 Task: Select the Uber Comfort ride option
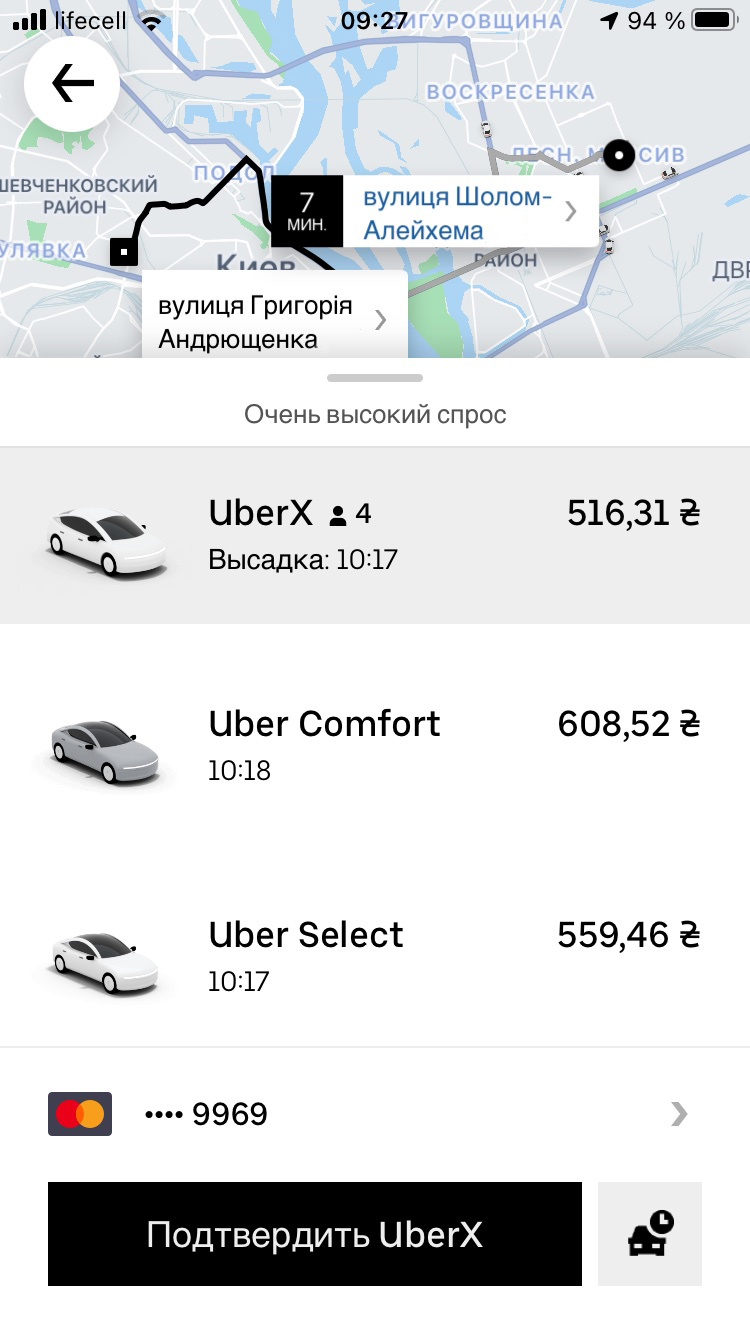click(x=375, y=745)
